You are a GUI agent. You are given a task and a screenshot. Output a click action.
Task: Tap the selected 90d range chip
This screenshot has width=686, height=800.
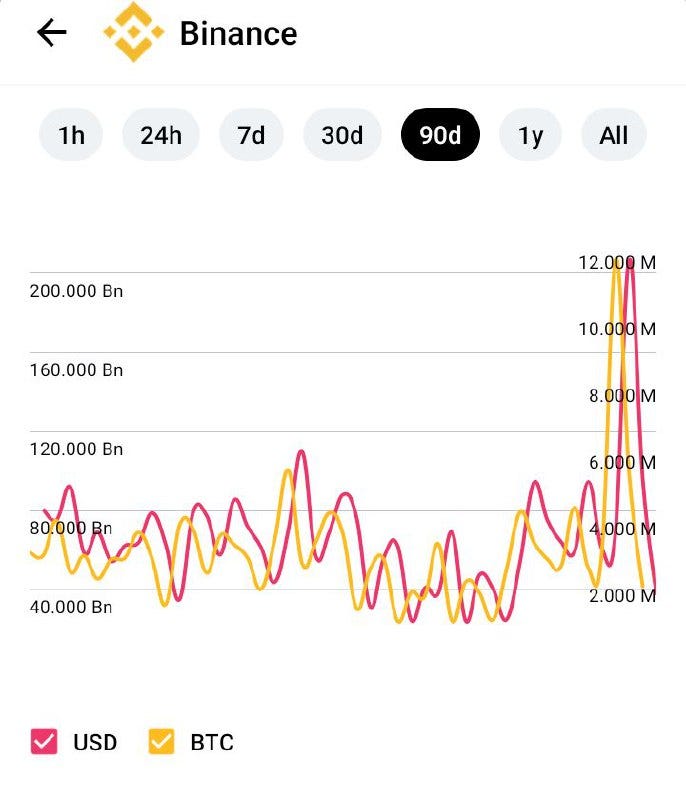coord(440,135)
